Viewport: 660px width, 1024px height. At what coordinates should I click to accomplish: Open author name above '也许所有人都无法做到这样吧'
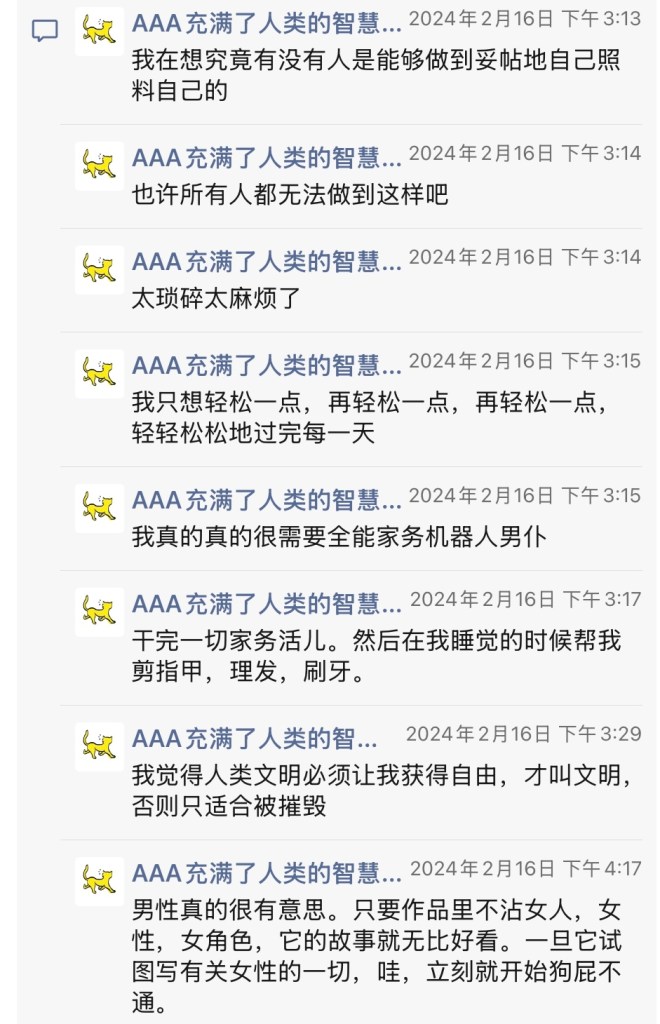click(x=267, y=157)
